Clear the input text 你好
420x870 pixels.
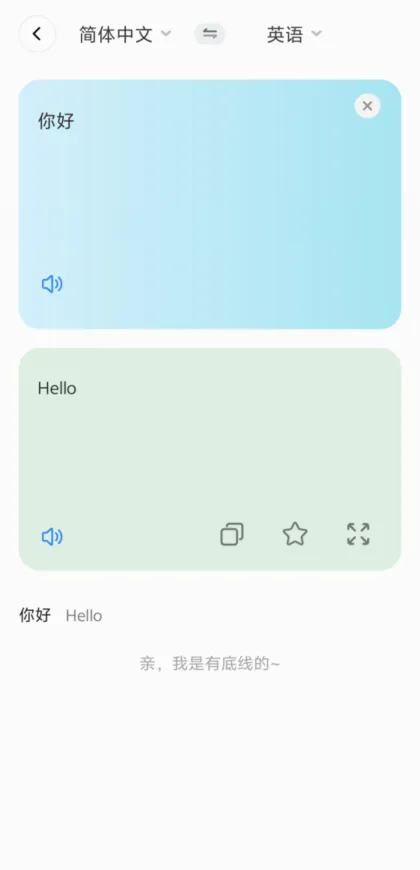coord(367,106)
